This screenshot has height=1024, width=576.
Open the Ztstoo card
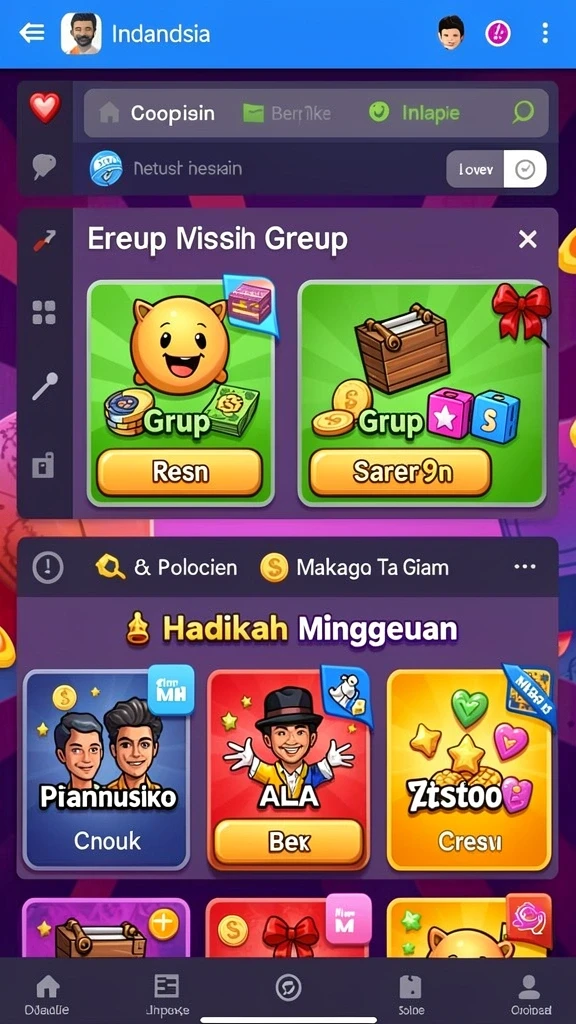point(470,771)
